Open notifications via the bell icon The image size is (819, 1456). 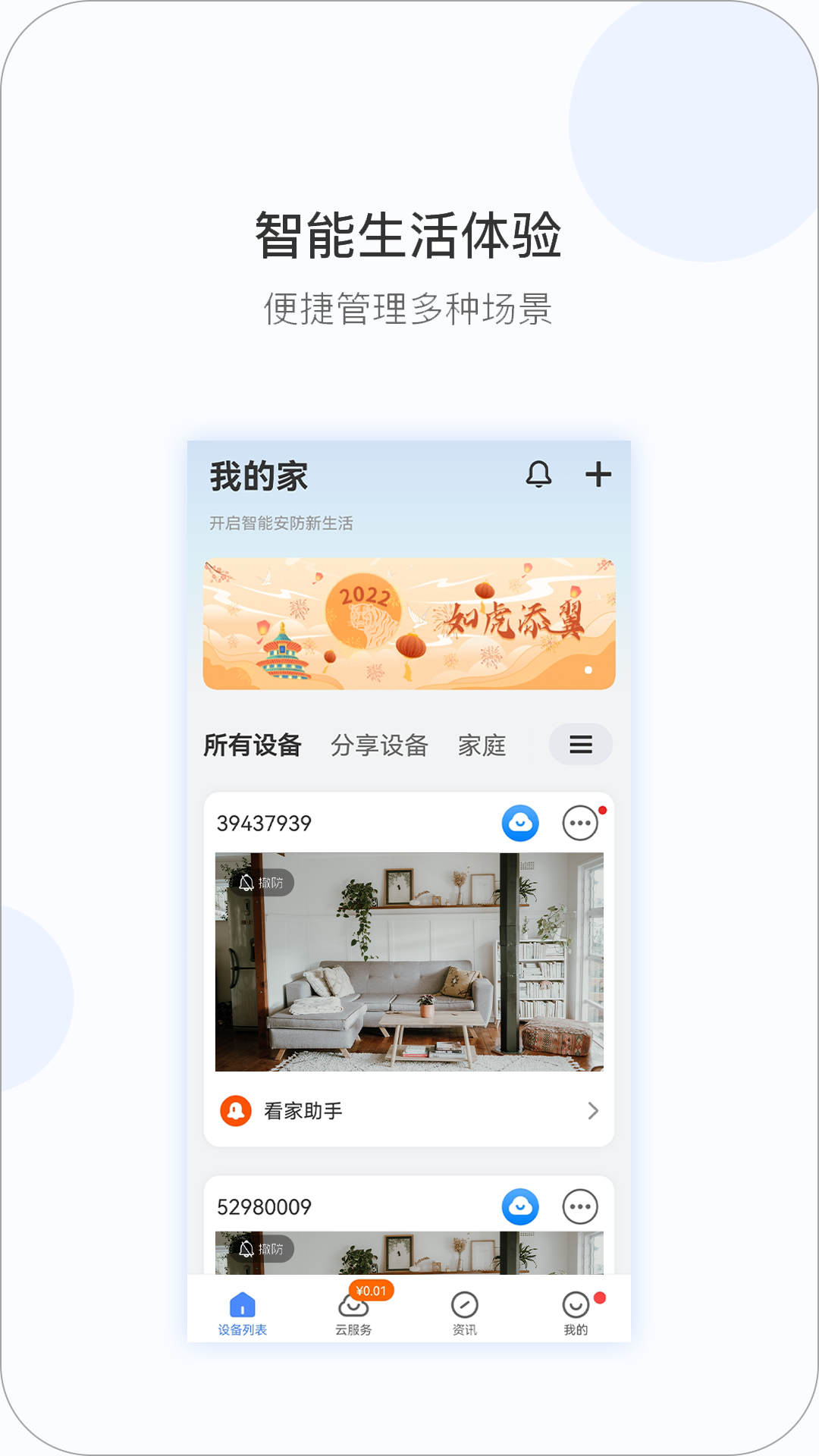click(539, 474)
